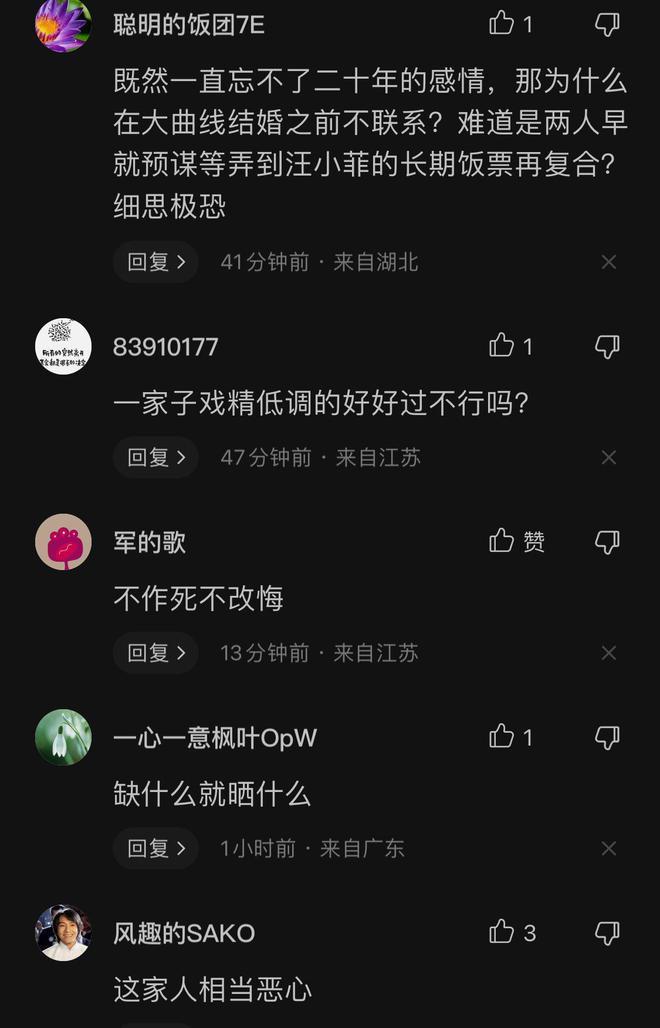660x1028 pixels.
Task: Like the comment by 军的歌
Action: coord(502,541)
